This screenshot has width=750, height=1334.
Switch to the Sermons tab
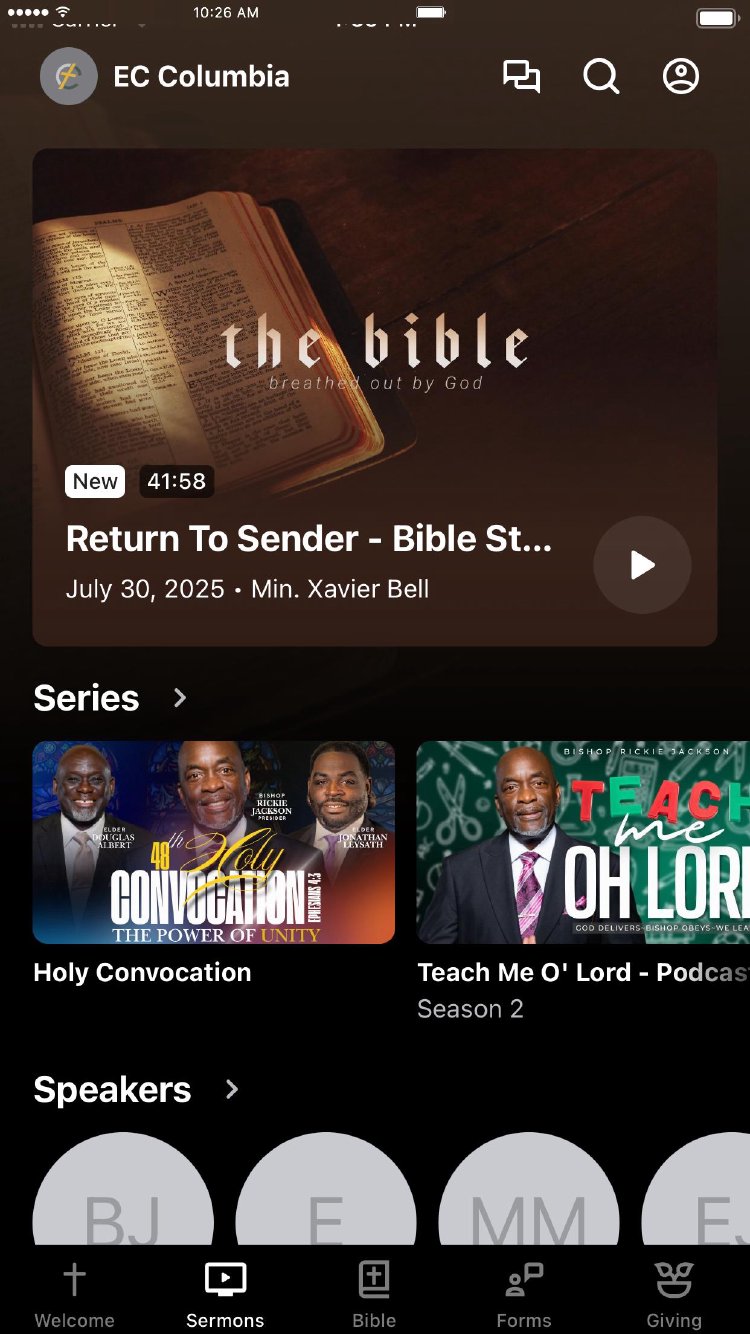click(x=225, y=1294)
